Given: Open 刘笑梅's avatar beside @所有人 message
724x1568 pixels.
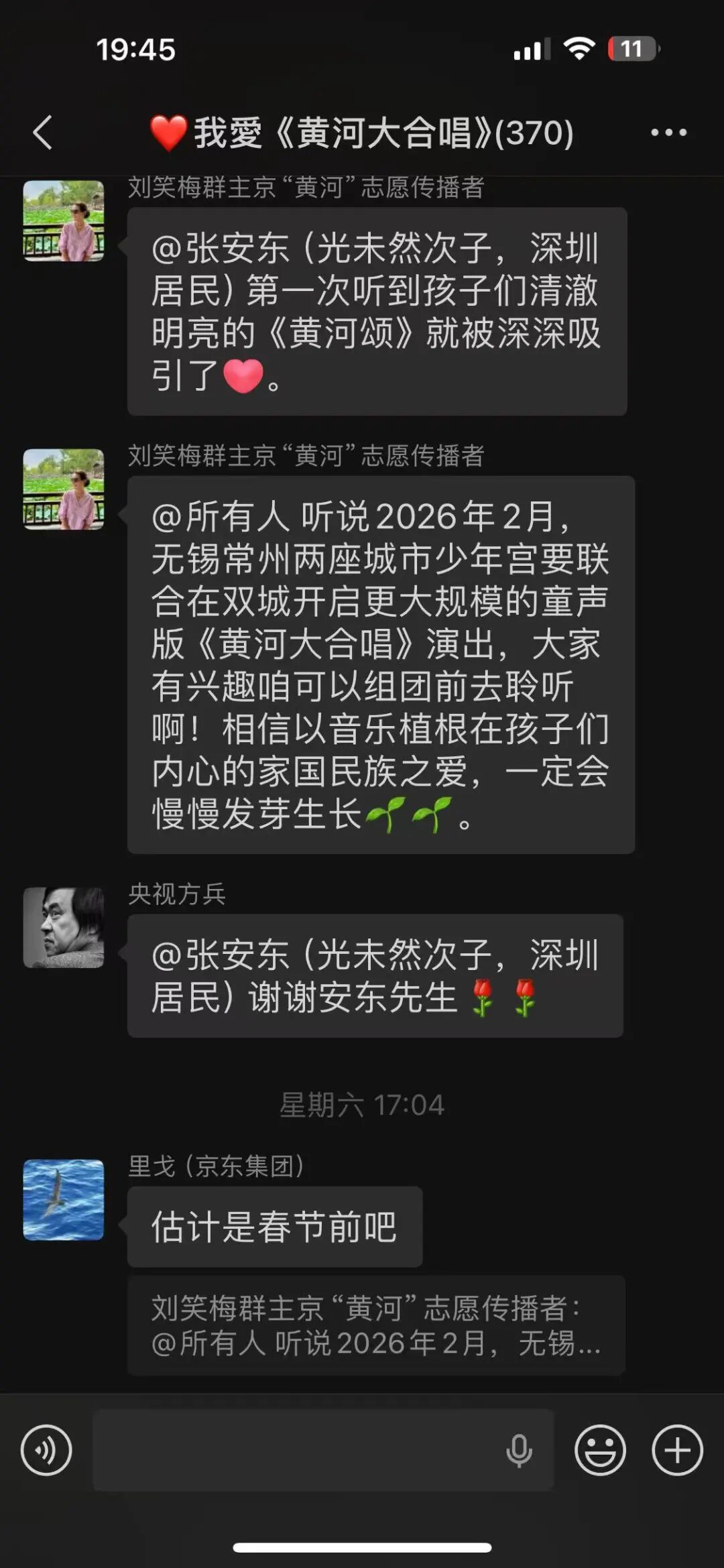Looking at the screenshot, I should (x=64, y=489).
